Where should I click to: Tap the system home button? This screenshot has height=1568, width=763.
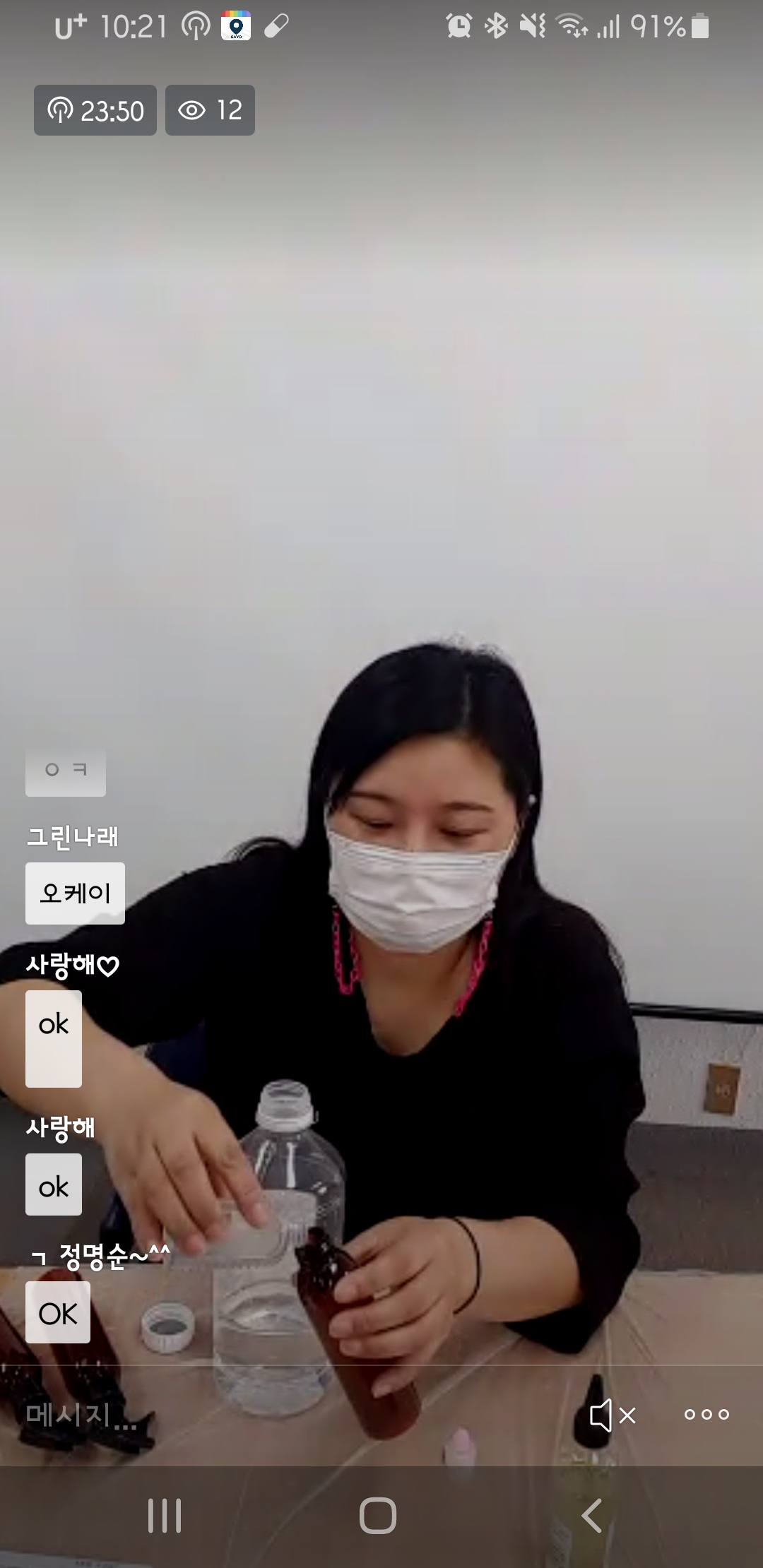[x=378, y=1516]
